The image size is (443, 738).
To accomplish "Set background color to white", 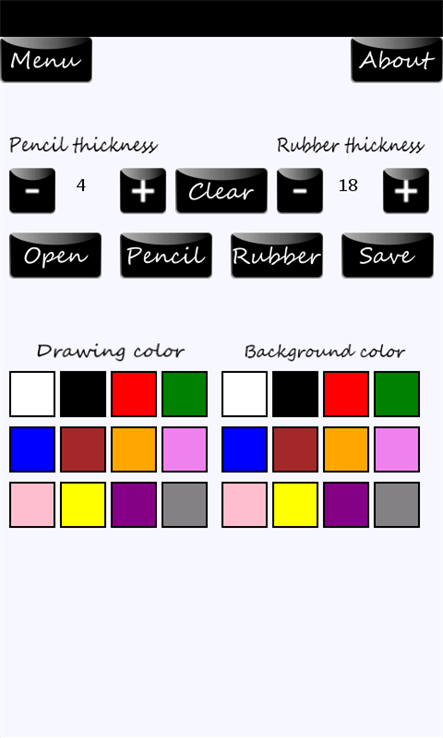I will coord(244,394).
